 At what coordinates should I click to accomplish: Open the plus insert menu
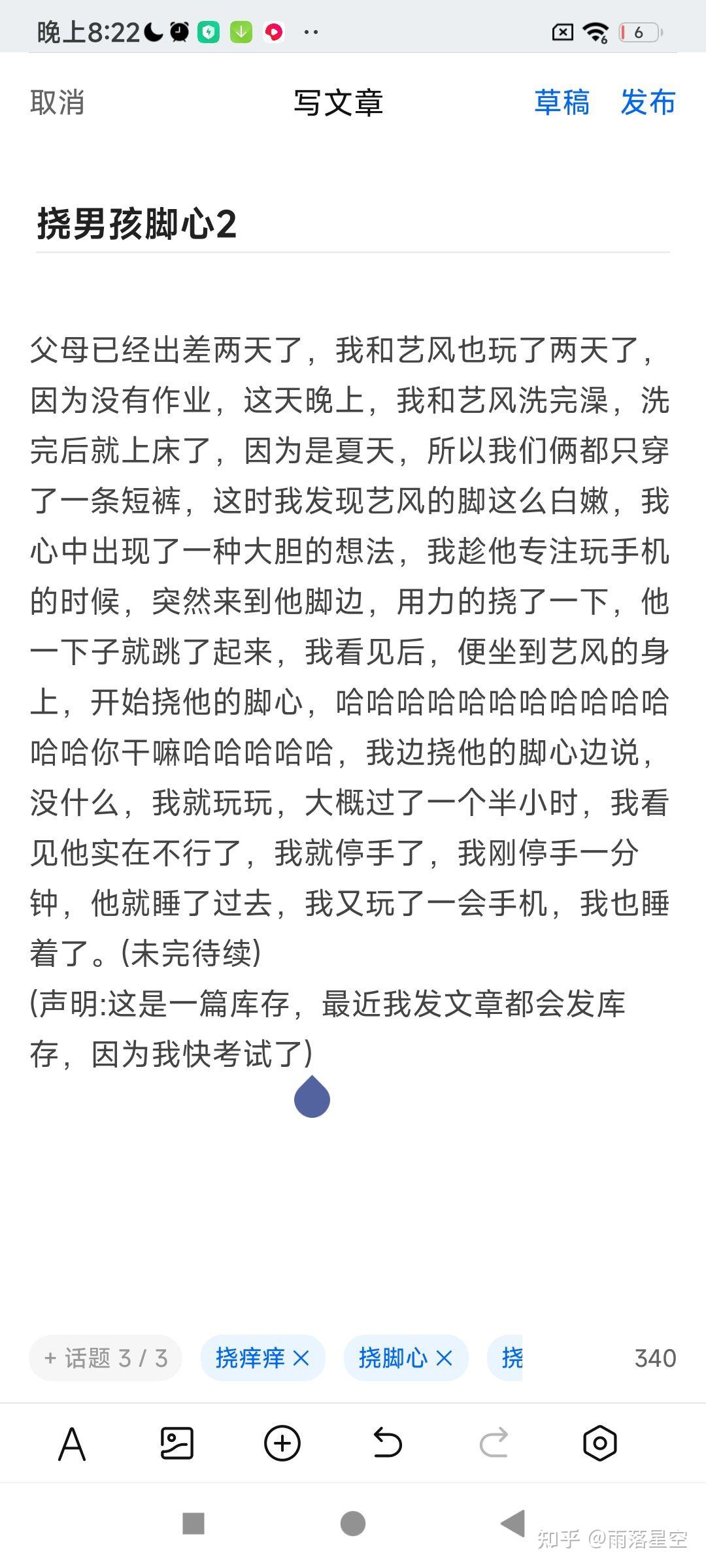point(282,1443)
